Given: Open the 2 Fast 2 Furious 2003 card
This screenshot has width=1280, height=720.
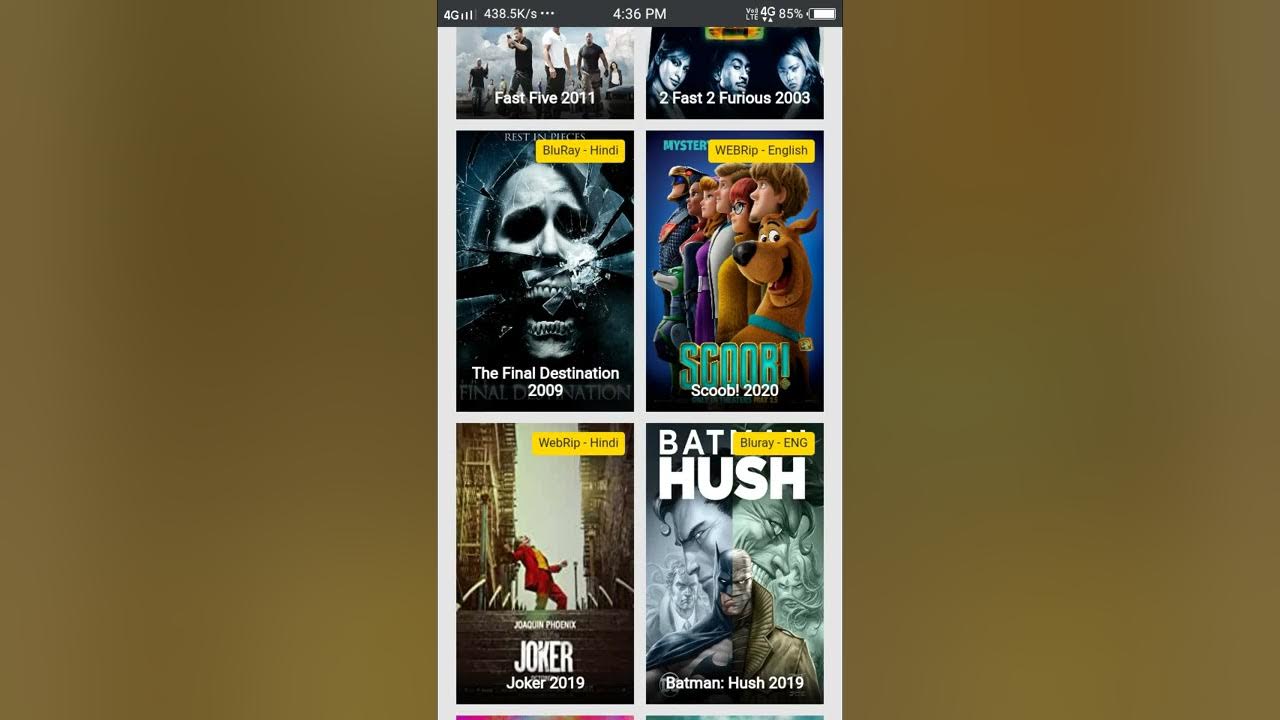Looking at the screenshot, I should [734, 73].
